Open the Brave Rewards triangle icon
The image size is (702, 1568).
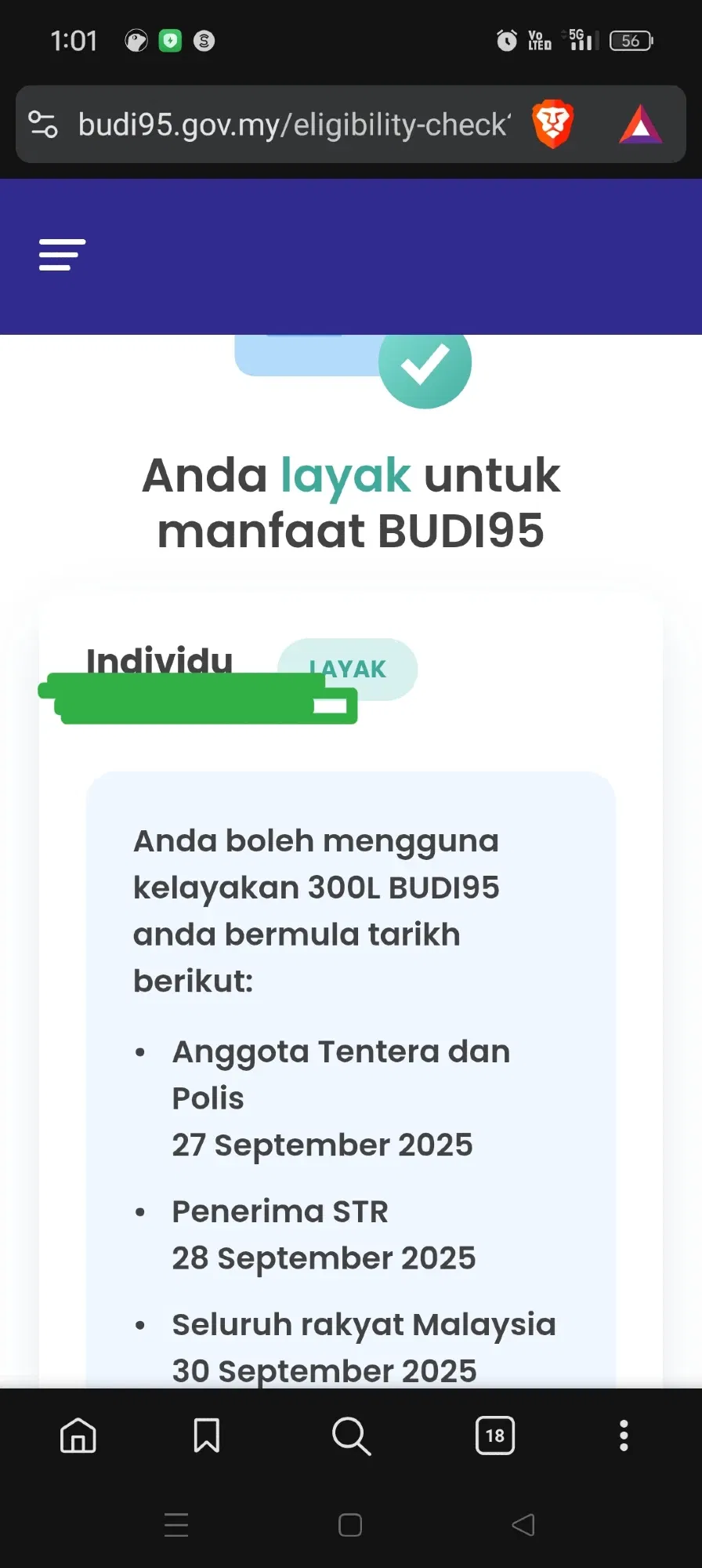click(x=640, y=125)
